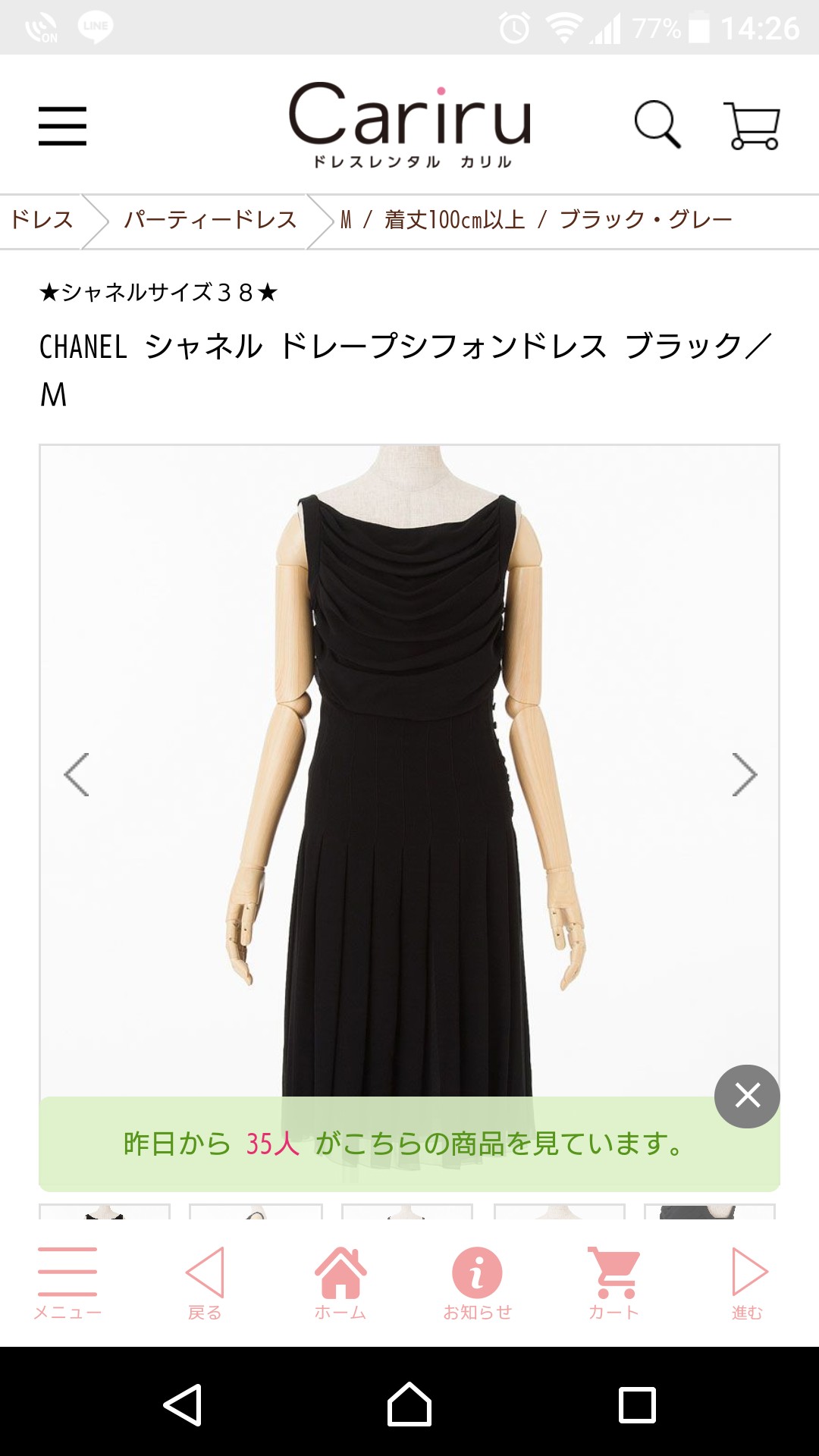Tap system back button
Image resolution: width=819 pixels, height=1456 pixels.
pyautogui.click(x=183, y=1404)
